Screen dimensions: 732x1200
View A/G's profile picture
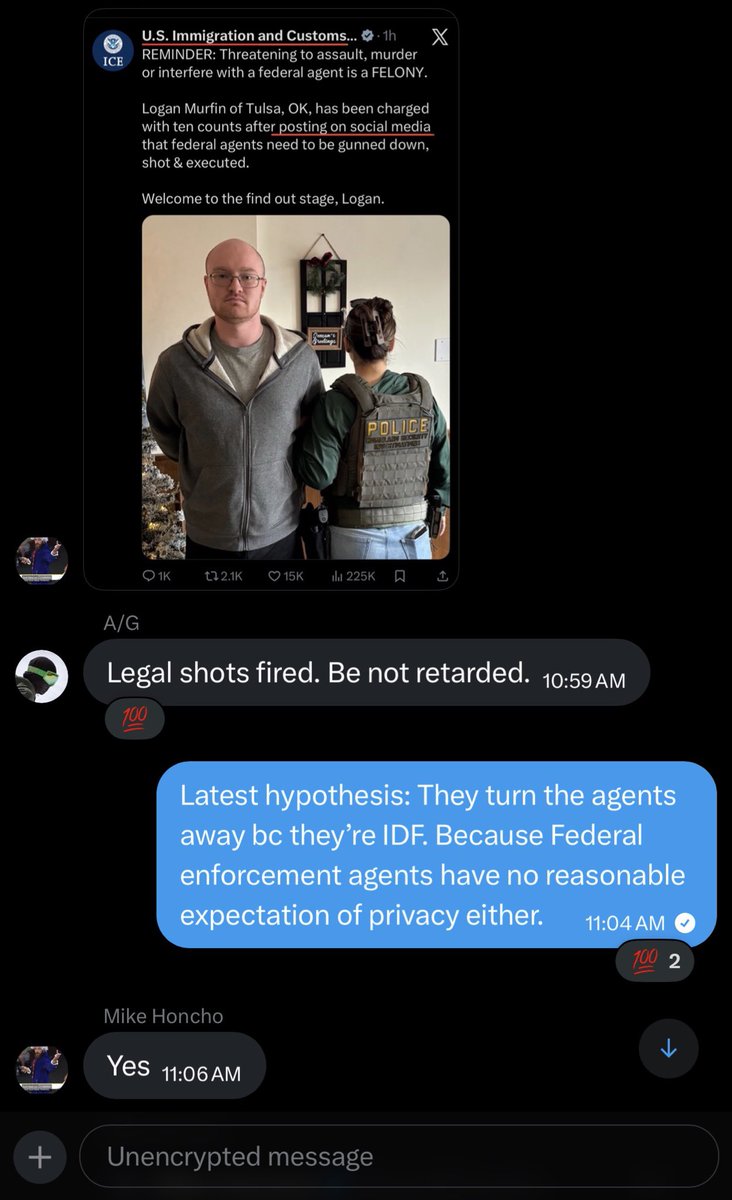coord(42,676)
